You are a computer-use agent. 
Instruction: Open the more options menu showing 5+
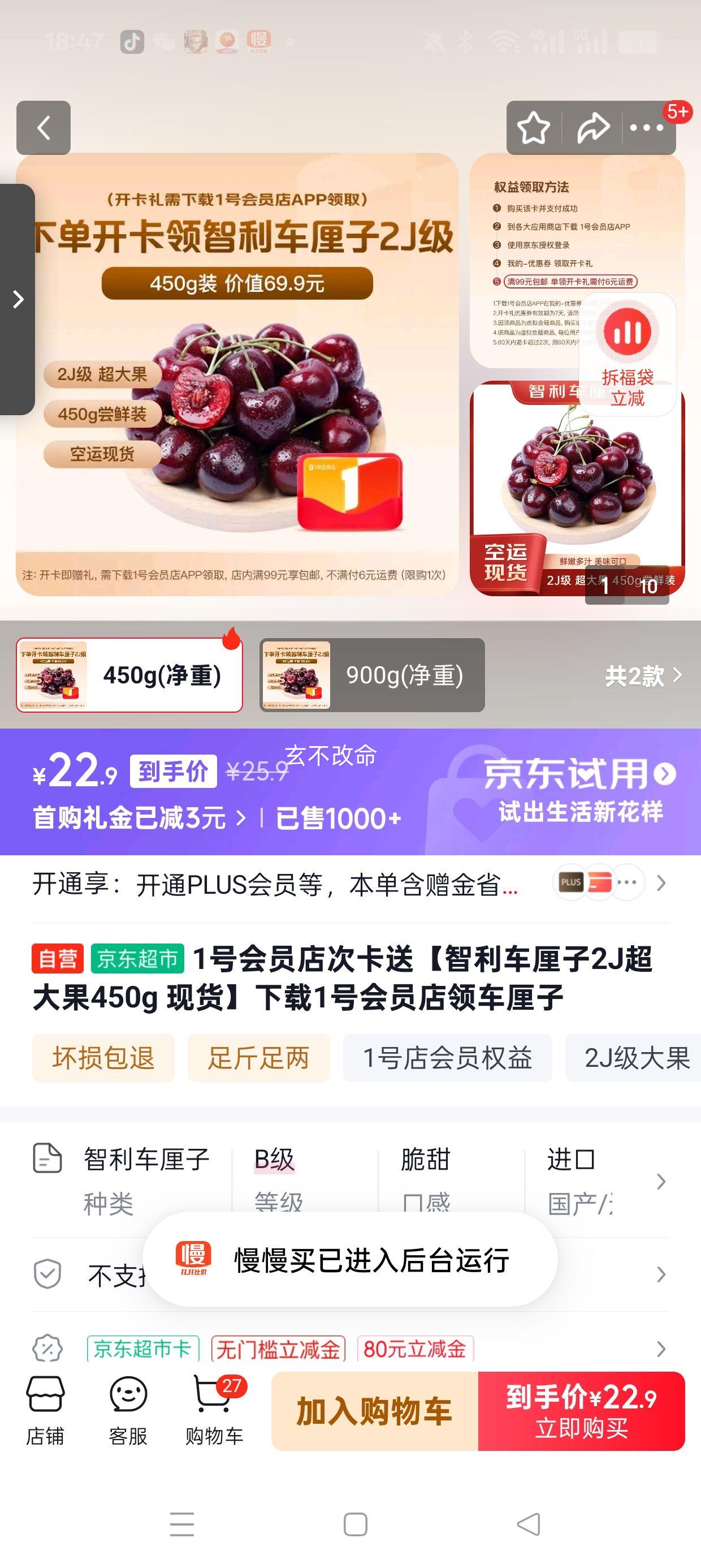pos(647,128)
